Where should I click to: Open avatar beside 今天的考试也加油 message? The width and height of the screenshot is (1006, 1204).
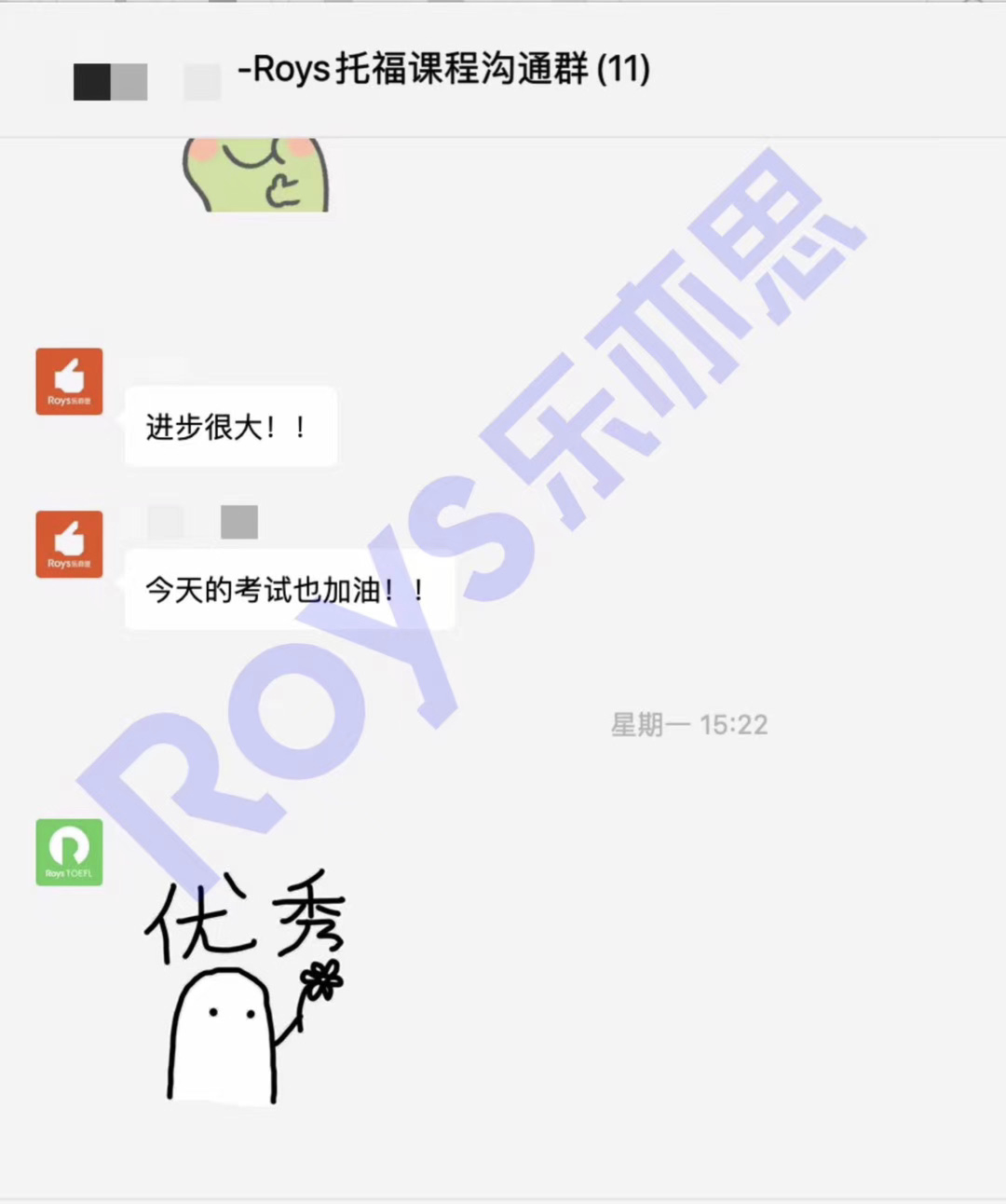coord(69,544)
